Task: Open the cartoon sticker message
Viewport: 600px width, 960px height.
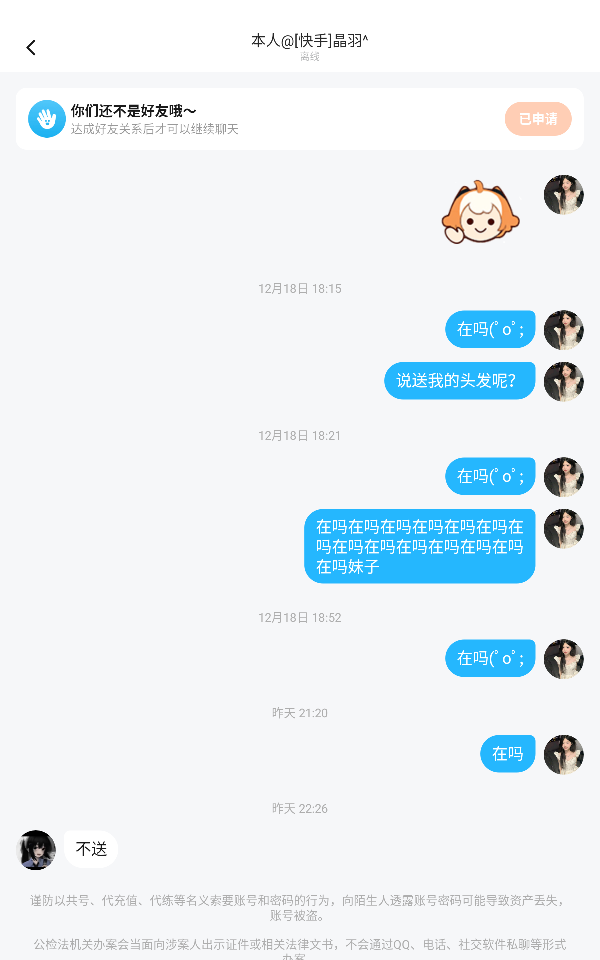Action: (x=480, y=213)
